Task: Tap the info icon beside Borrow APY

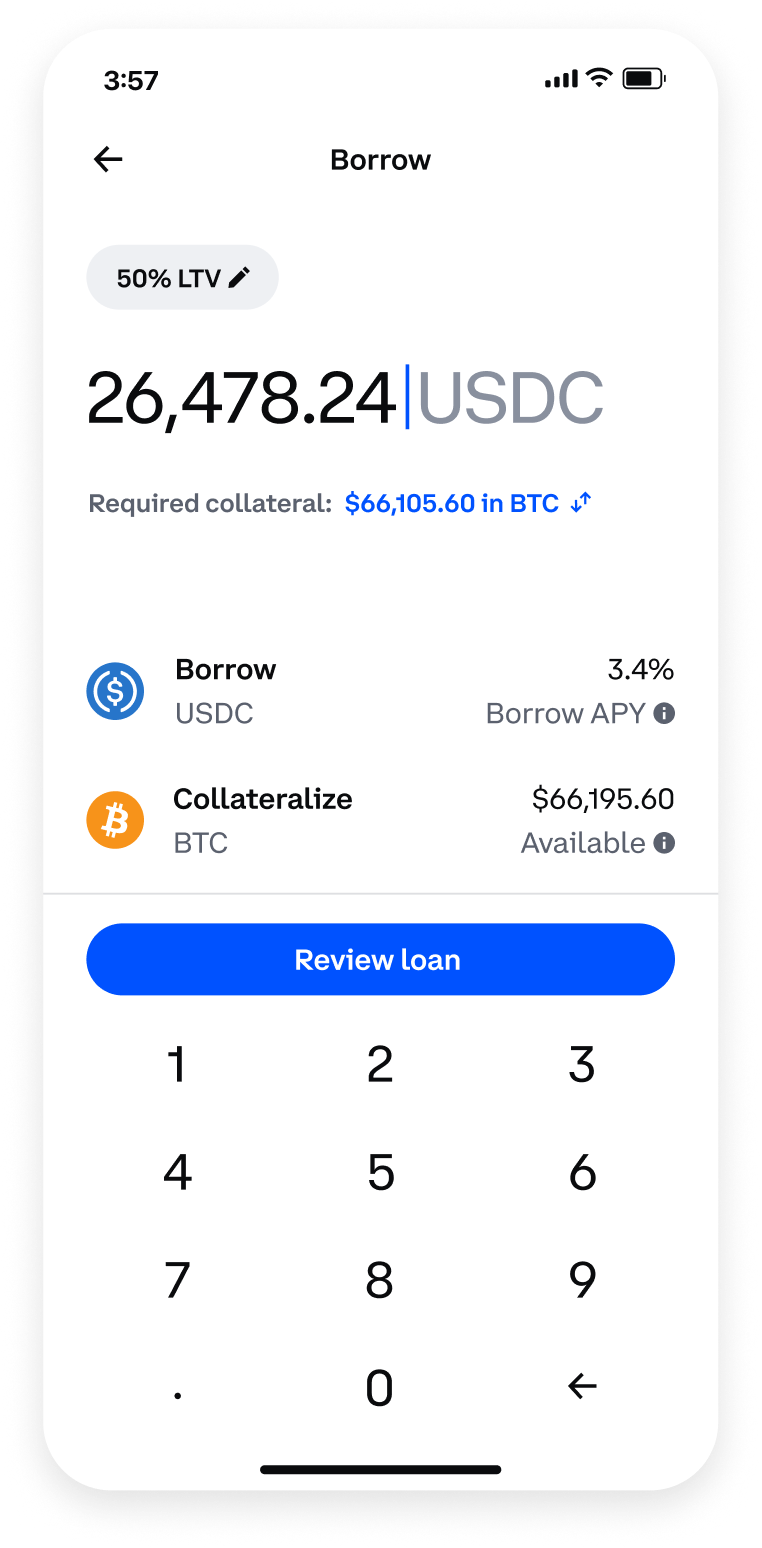Action: (666, 713)
